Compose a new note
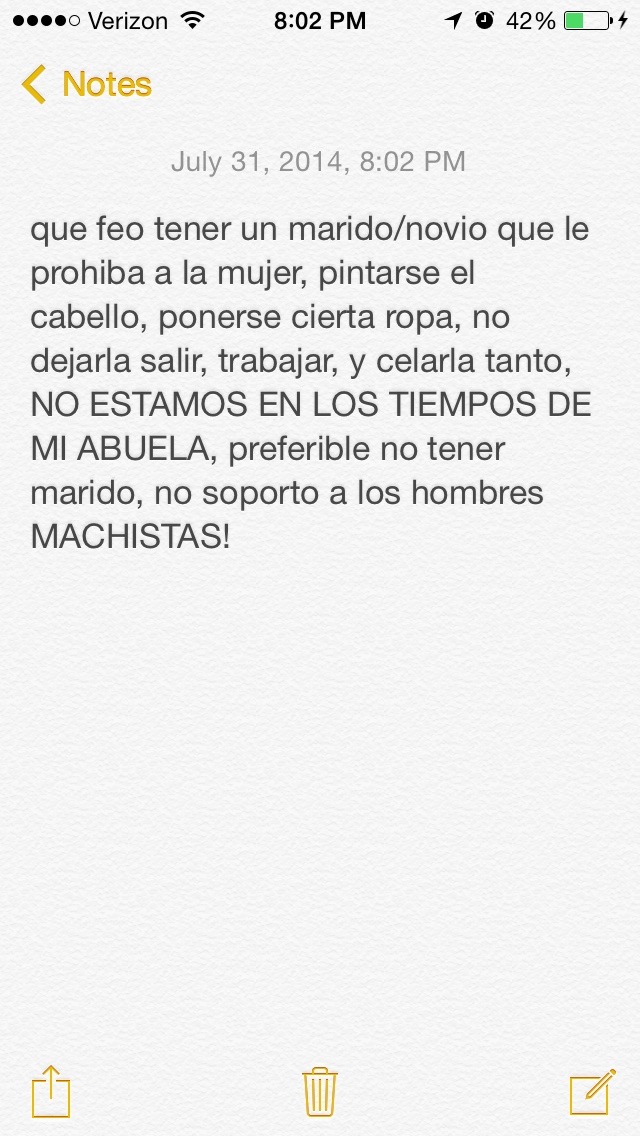 [592, 1091]
